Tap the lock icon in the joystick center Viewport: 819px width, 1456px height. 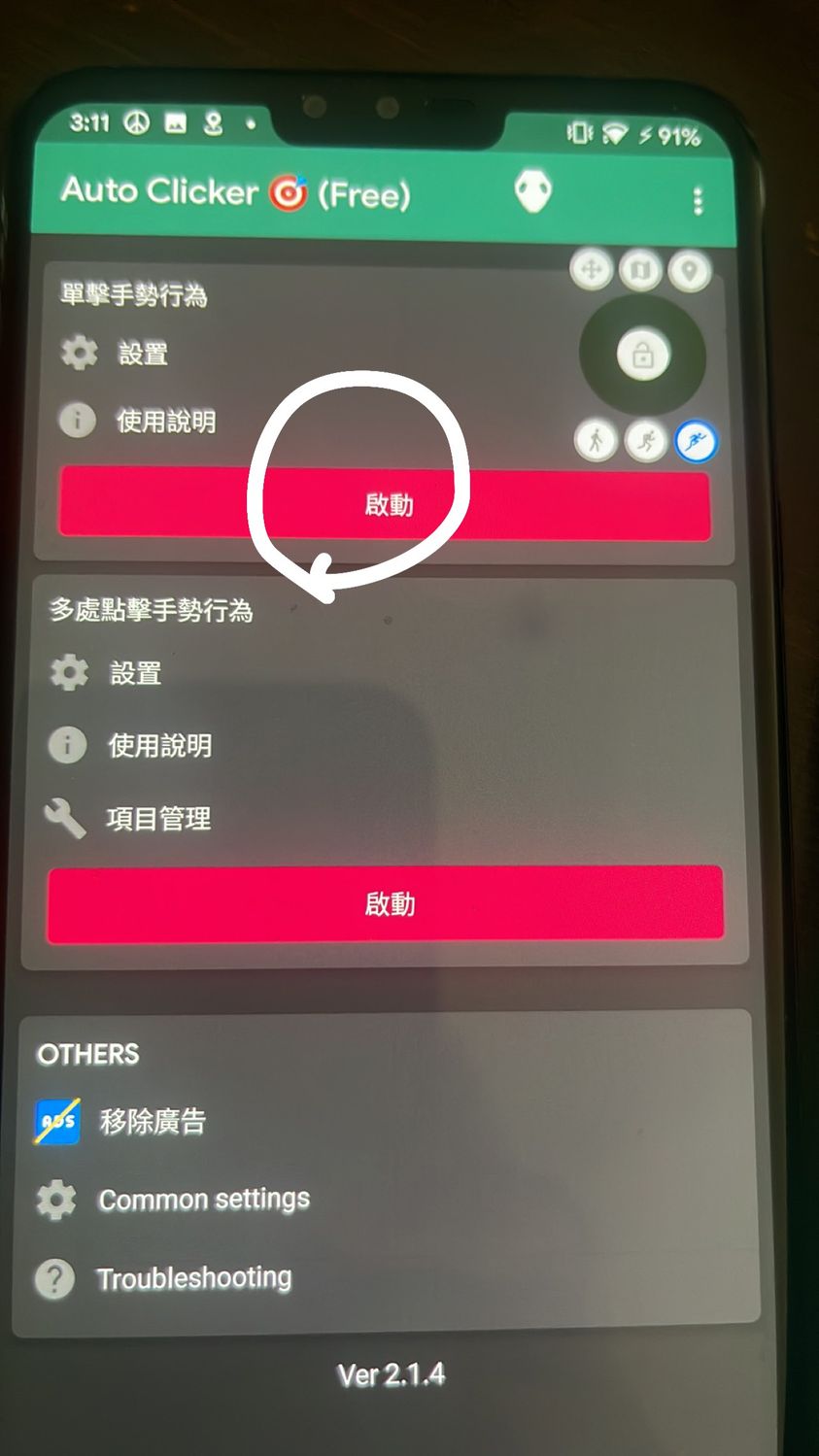642,356
